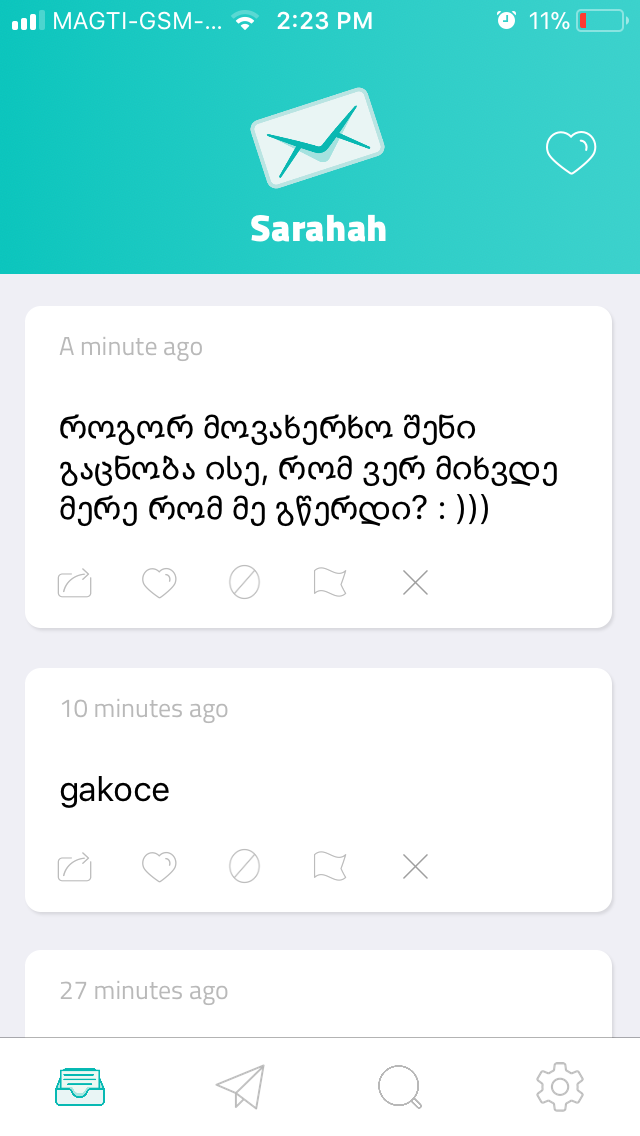Open the settings gear tab

pyautogui.click(x=560, y=1087)
